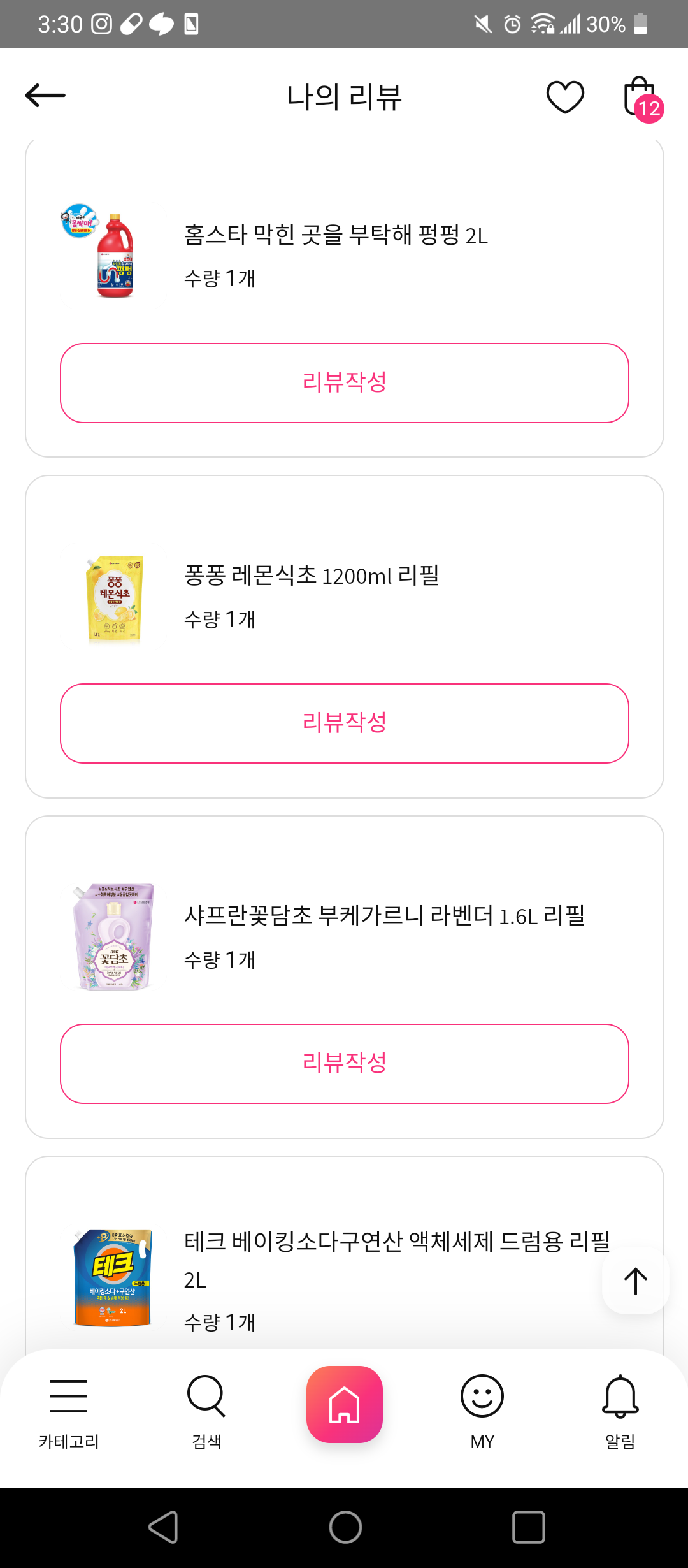Open the shopping bag cart

tap(640, 98)
